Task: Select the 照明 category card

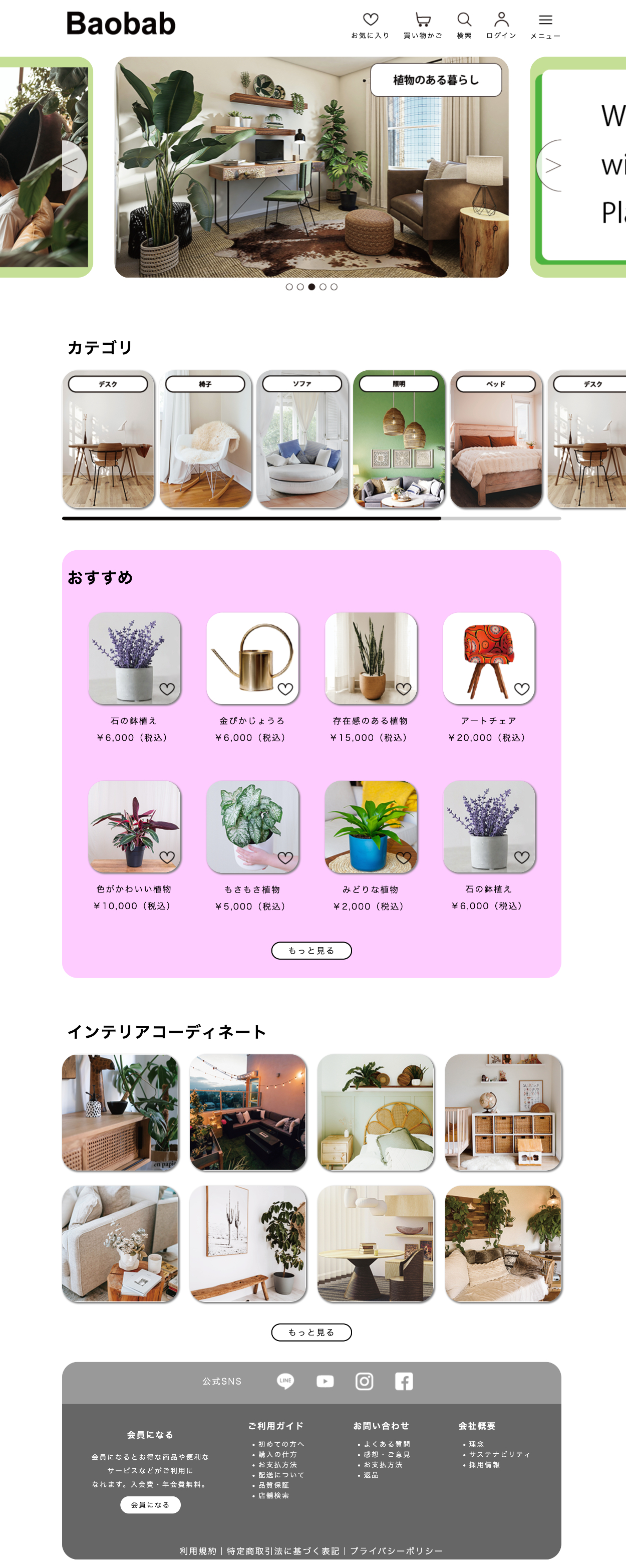Action: [399, 439]
